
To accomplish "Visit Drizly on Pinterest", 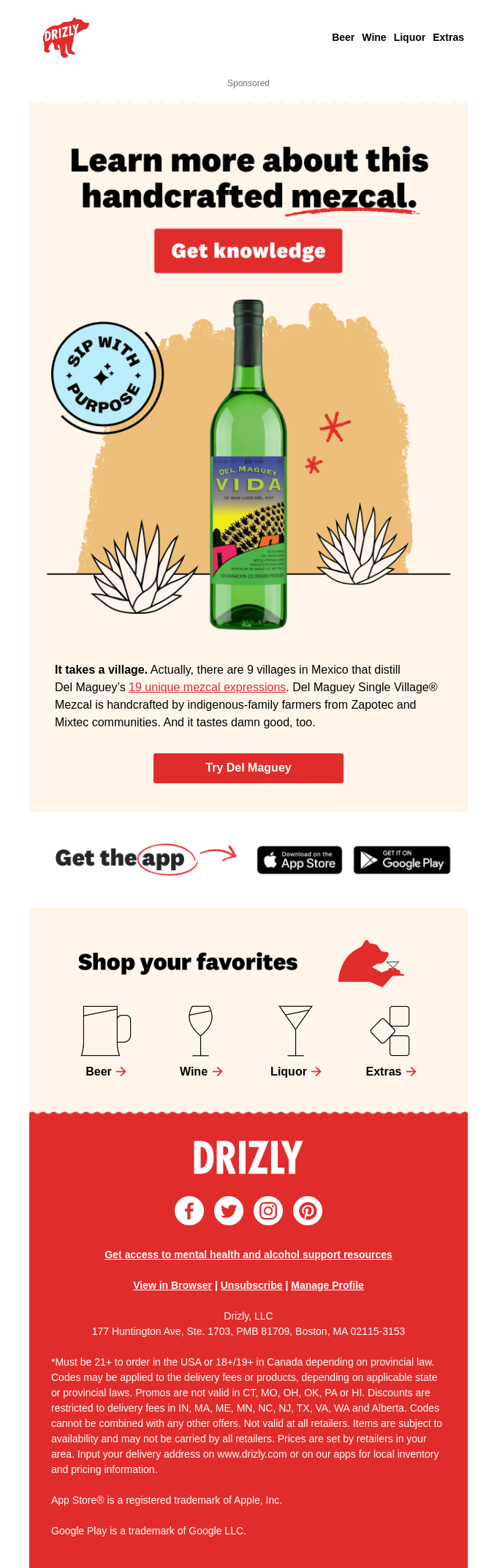I will coord(308,1211).
